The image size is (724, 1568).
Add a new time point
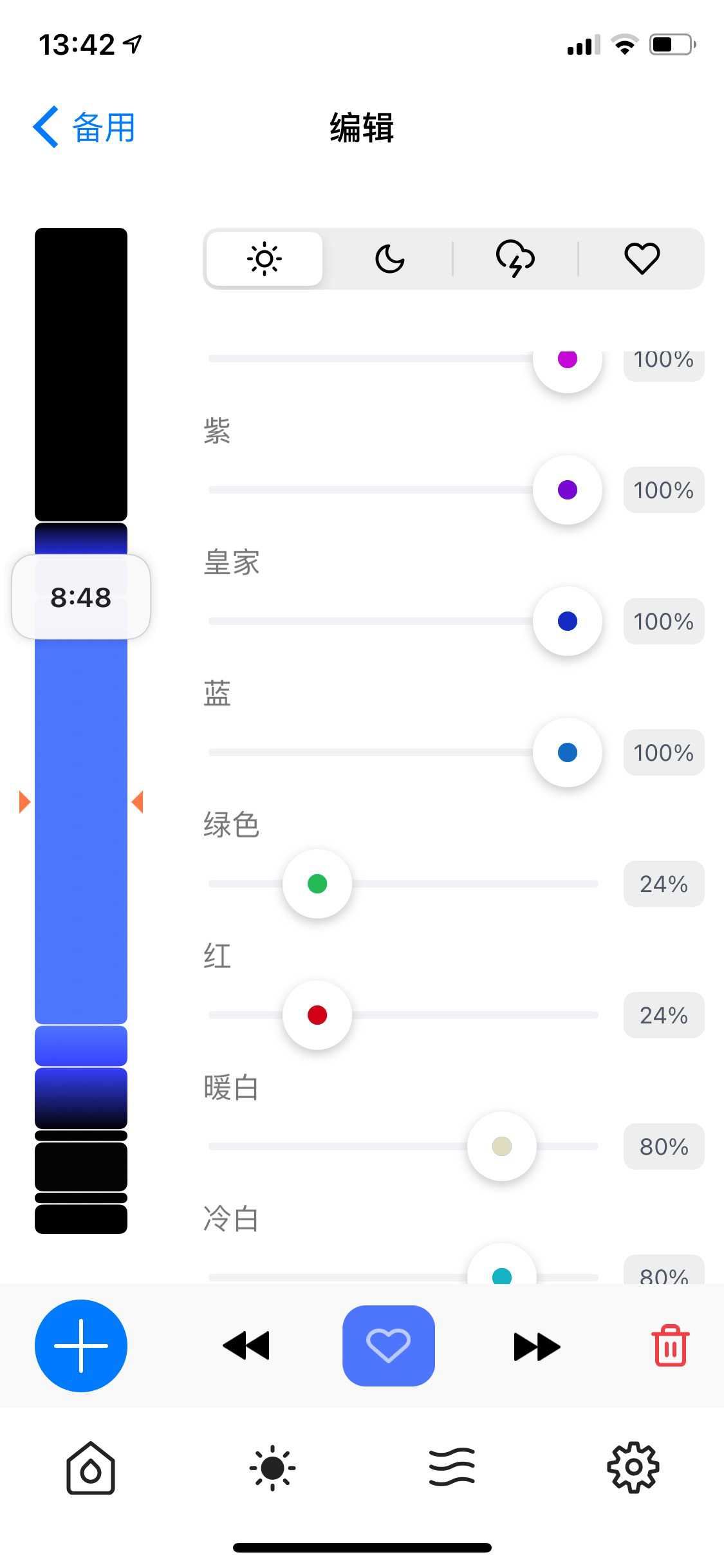point(81,1346)
